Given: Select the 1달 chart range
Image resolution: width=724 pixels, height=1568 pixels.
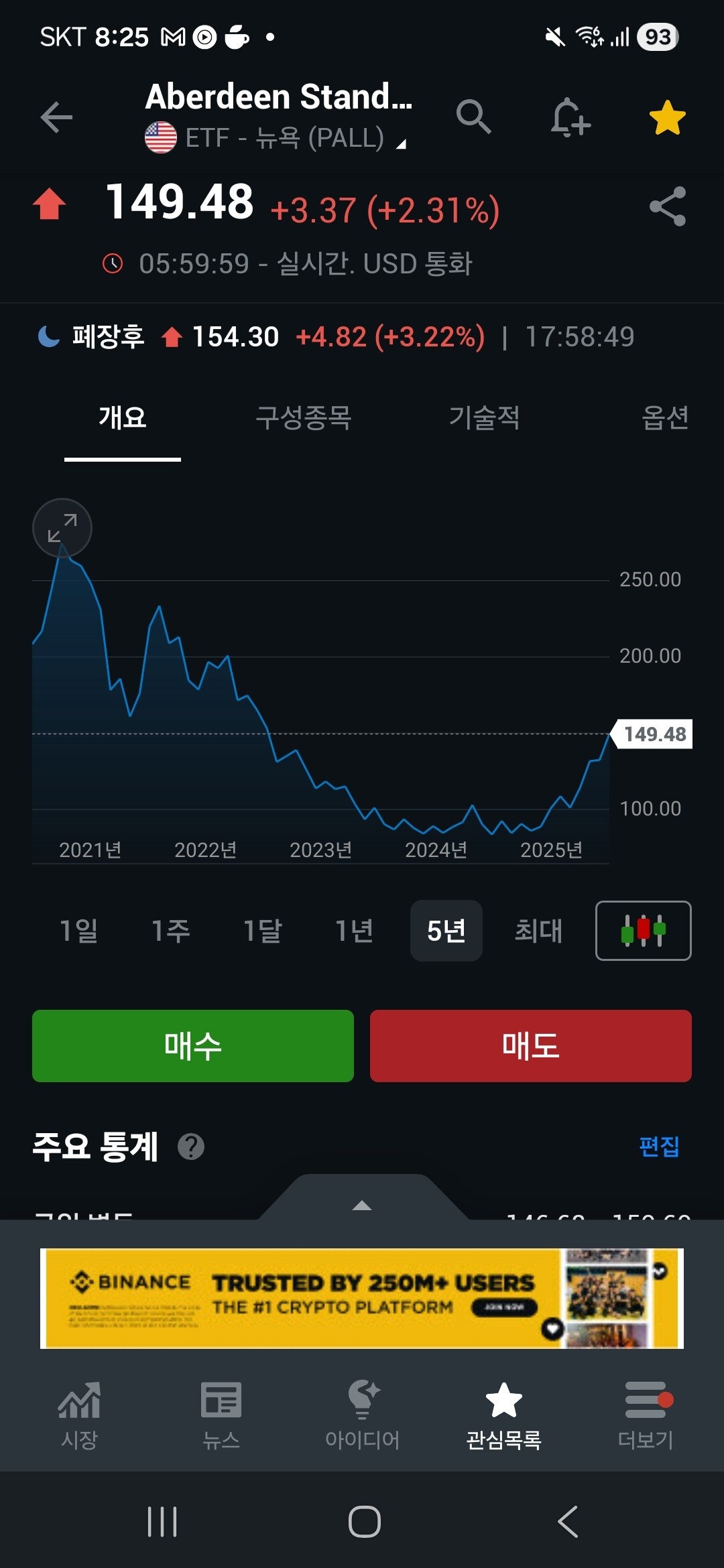Looking at the screenshot, I should point(262,931).
